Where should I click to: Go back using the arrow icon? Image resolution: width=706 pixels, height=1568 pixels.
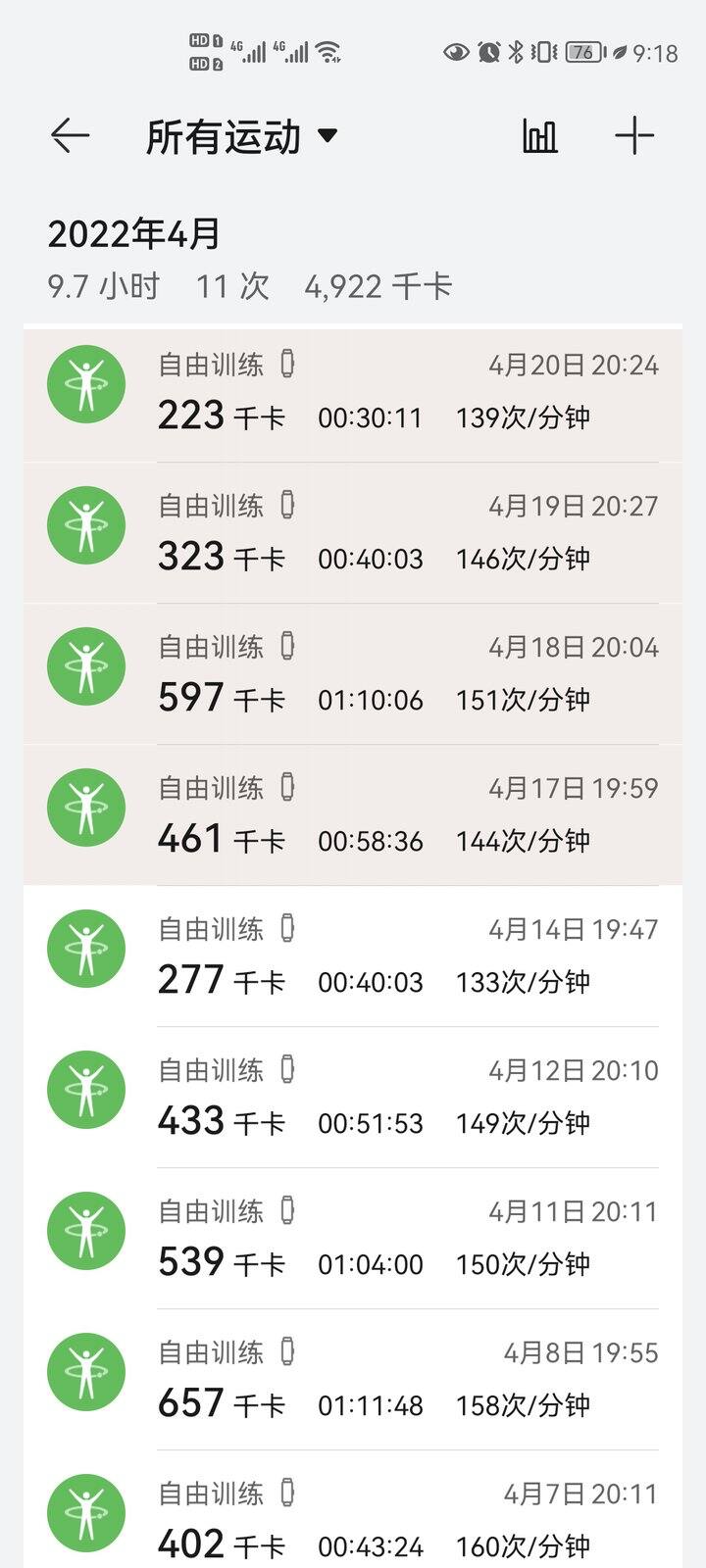(x=70, y=135)
